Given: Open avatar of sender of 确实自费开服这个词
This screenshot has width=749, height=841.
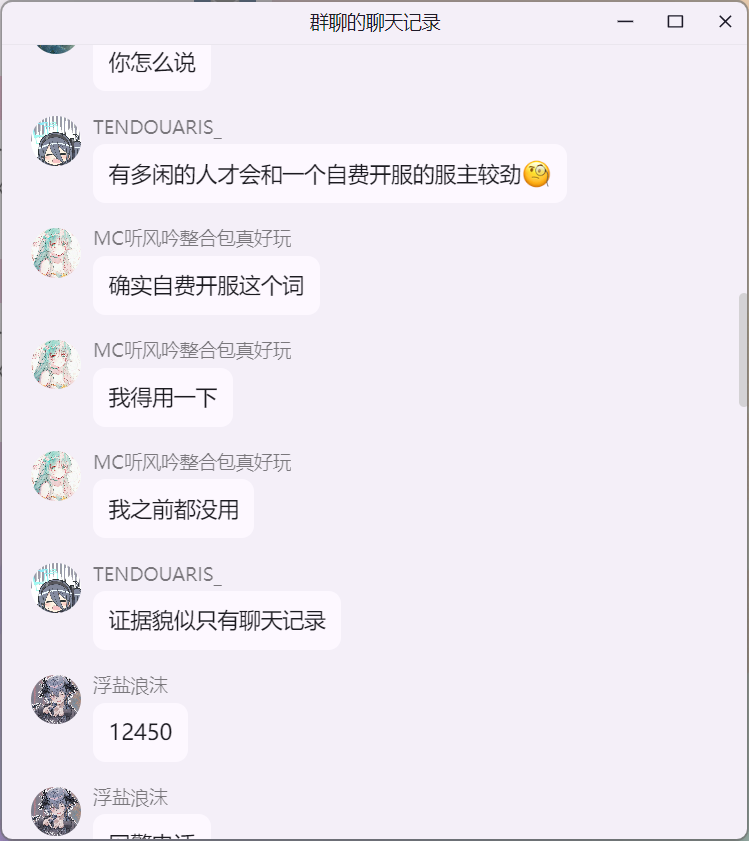Looking at the screenshot, I should pos(56,252).
